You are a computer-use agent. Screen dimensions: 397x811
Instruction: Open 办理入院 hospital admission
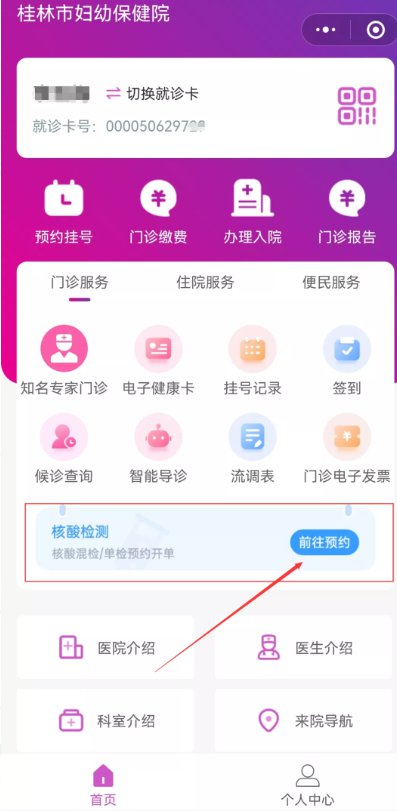(x=253, y=213)
